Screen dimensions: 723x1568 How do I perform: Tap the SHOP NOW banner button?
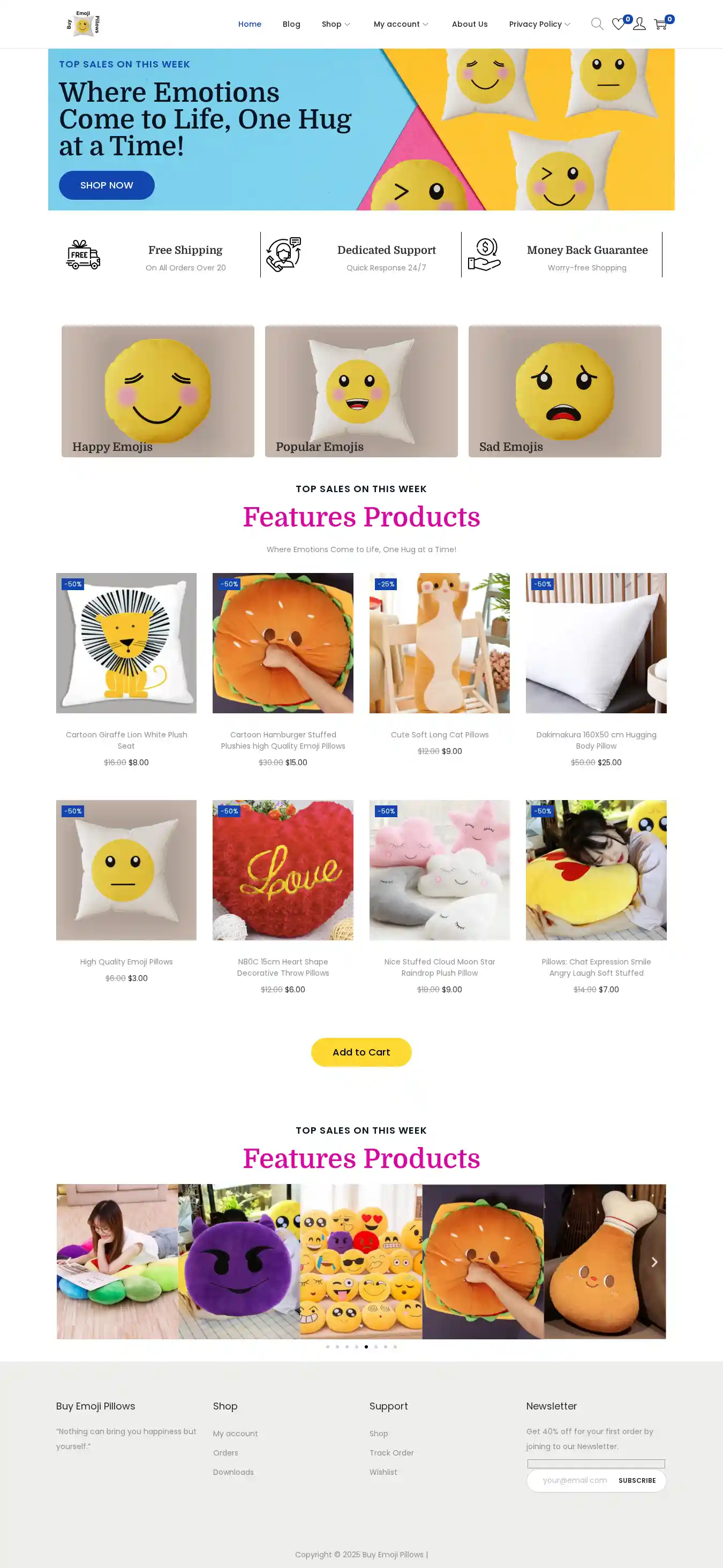pyautogui.click(x=107, y=185)
